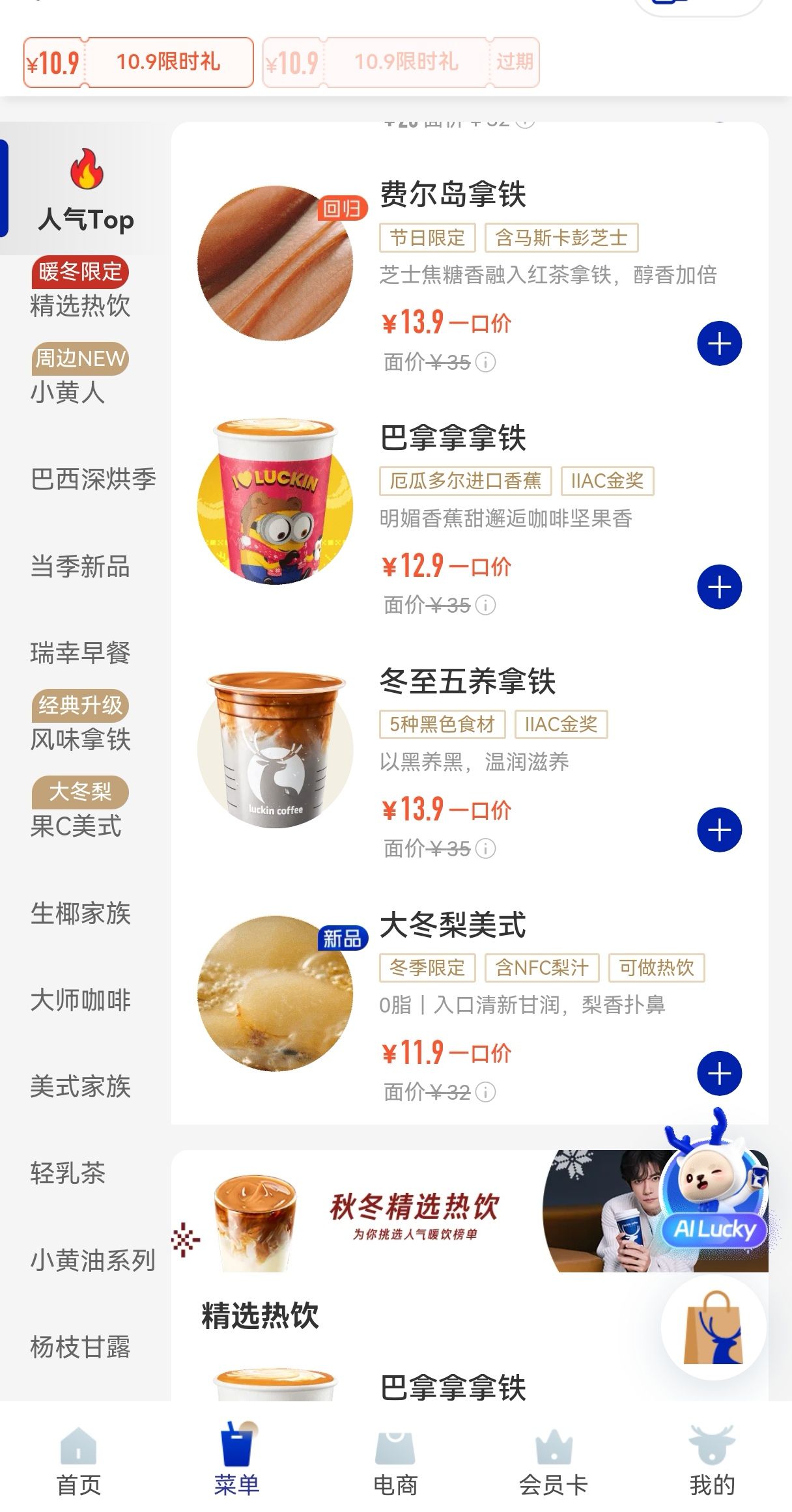Open the 生椰家族 category
The image size is (792, 1512).
click(81, 914)
